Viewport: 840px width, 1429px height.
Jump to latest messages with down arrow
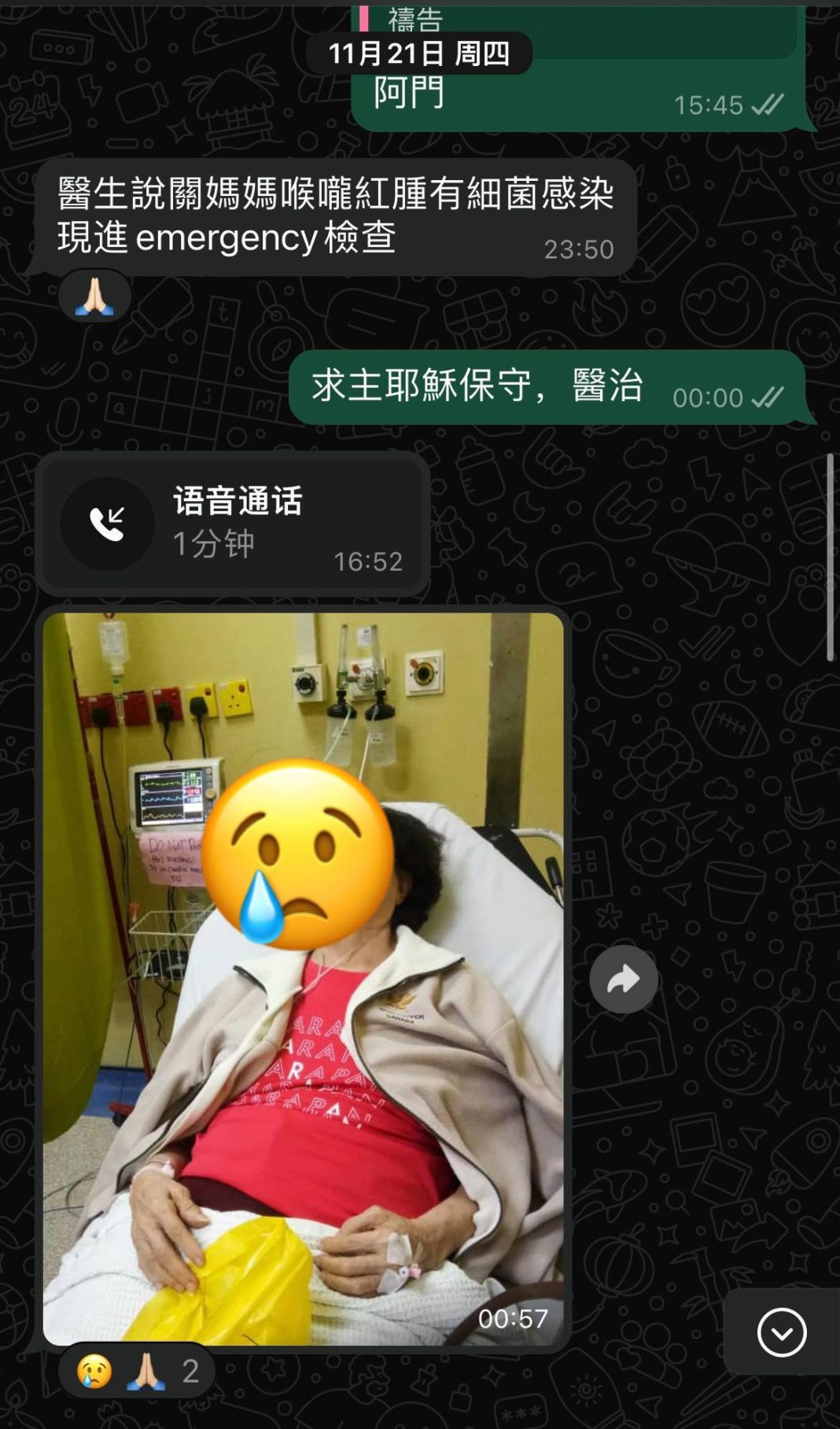pos(782,1332)
